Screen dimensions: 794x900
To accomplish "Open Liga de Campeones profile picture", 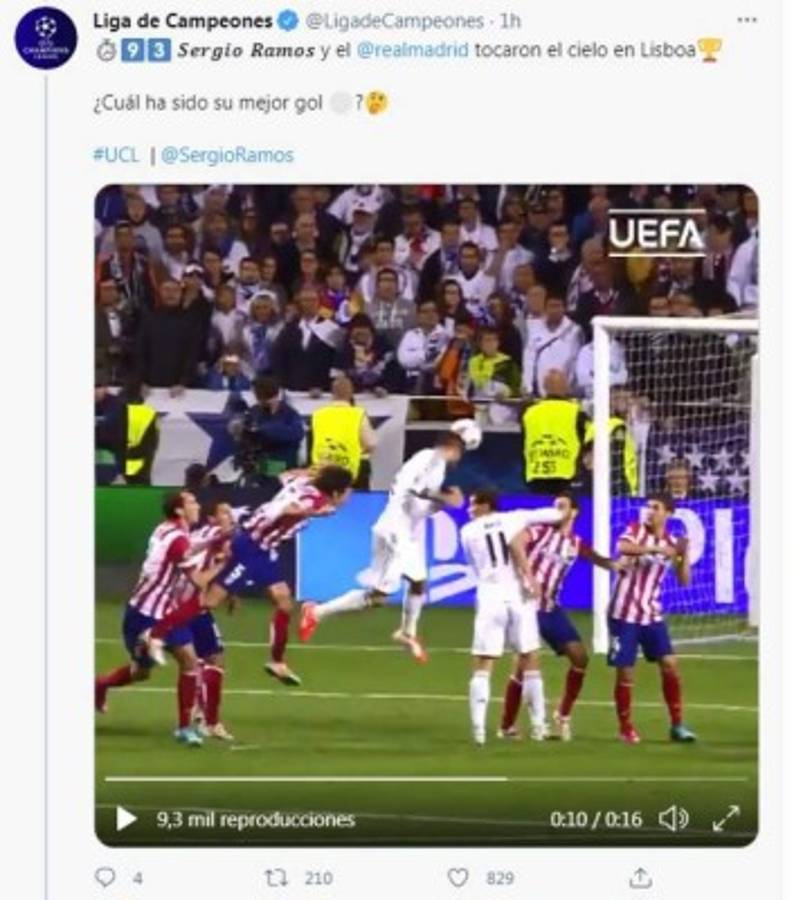I will tap(45, 38).
